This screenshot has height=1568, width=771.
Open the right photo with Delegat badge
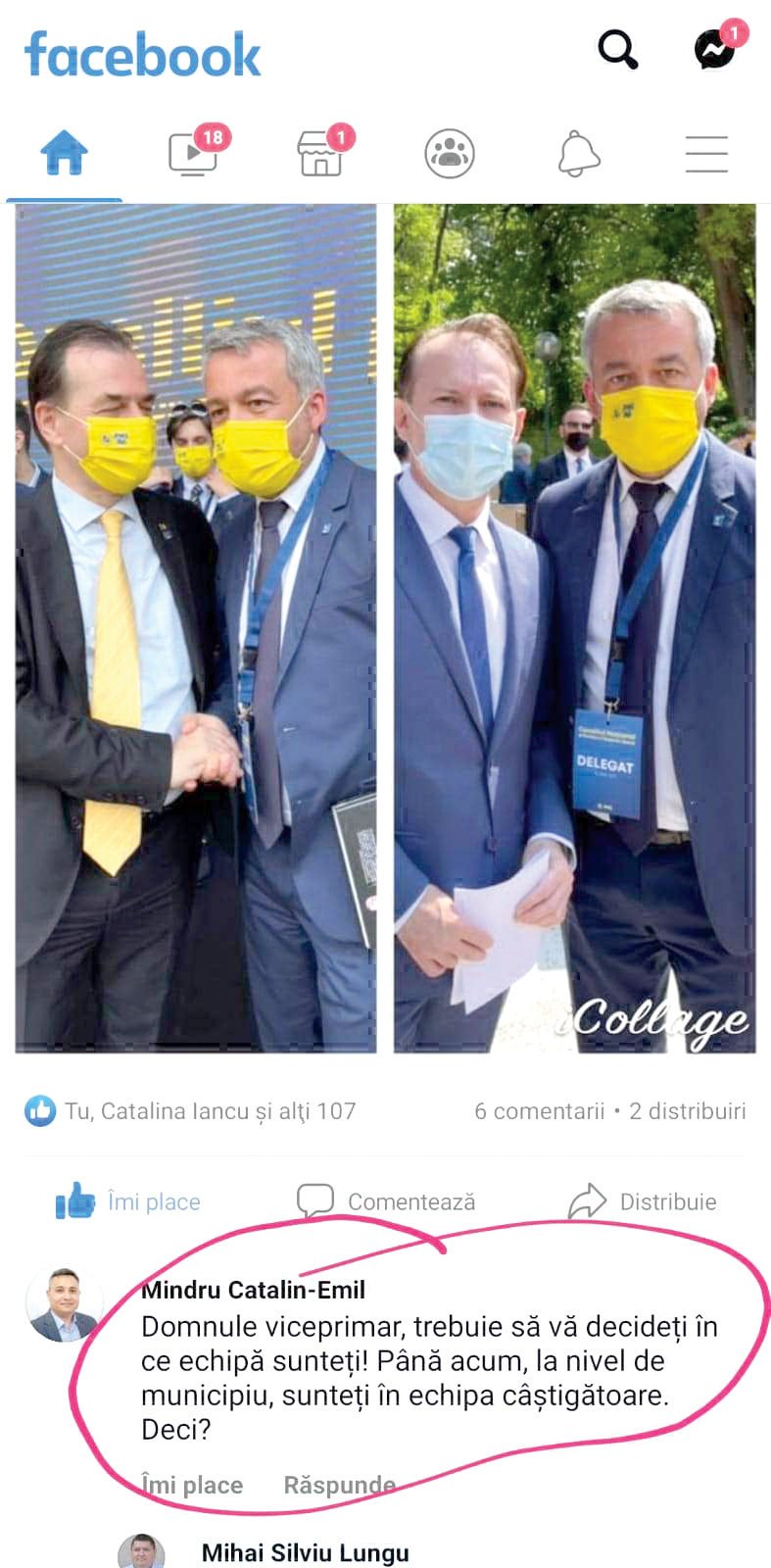click(x=574, y=627)
